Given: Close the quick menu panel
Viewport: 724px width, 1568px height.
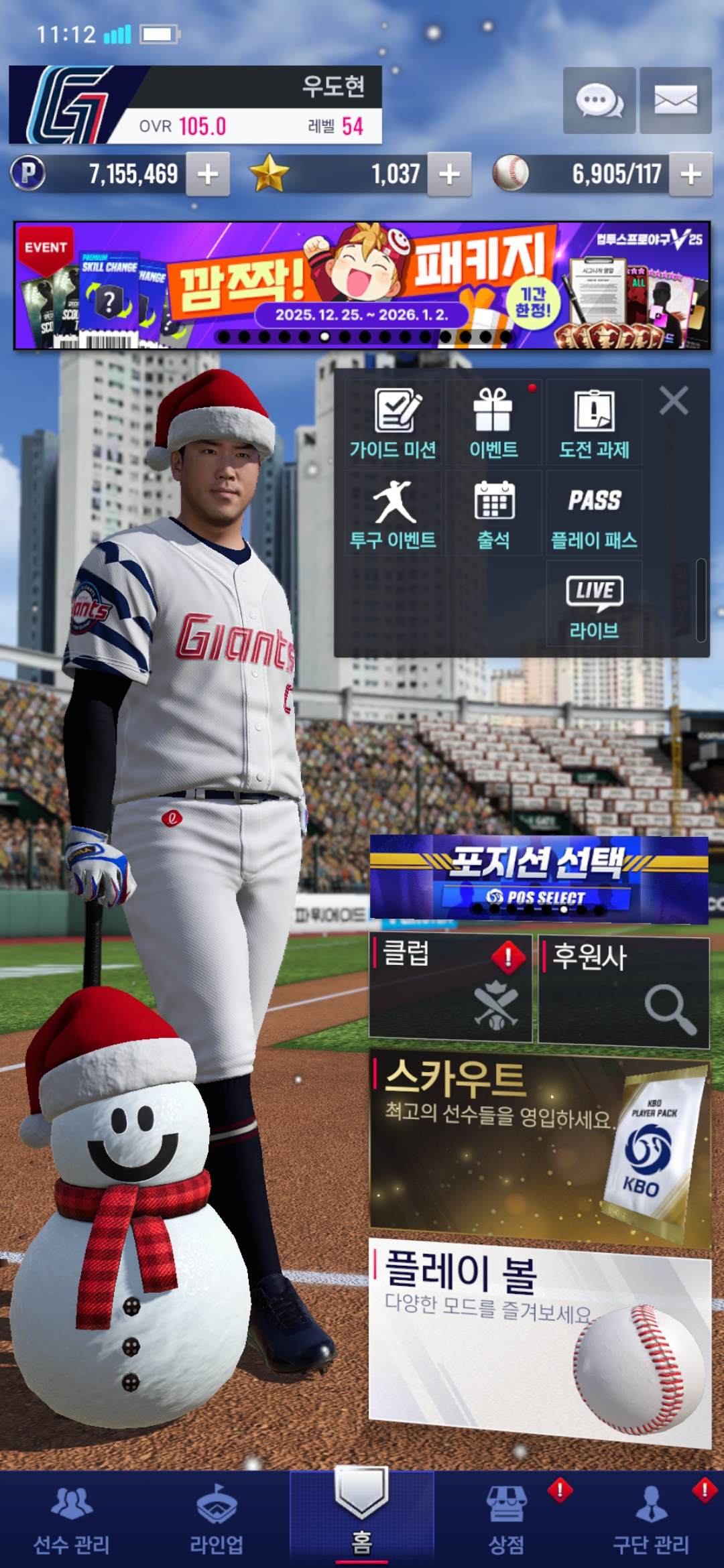Looking at the screenshot, I should pos(673,401).
